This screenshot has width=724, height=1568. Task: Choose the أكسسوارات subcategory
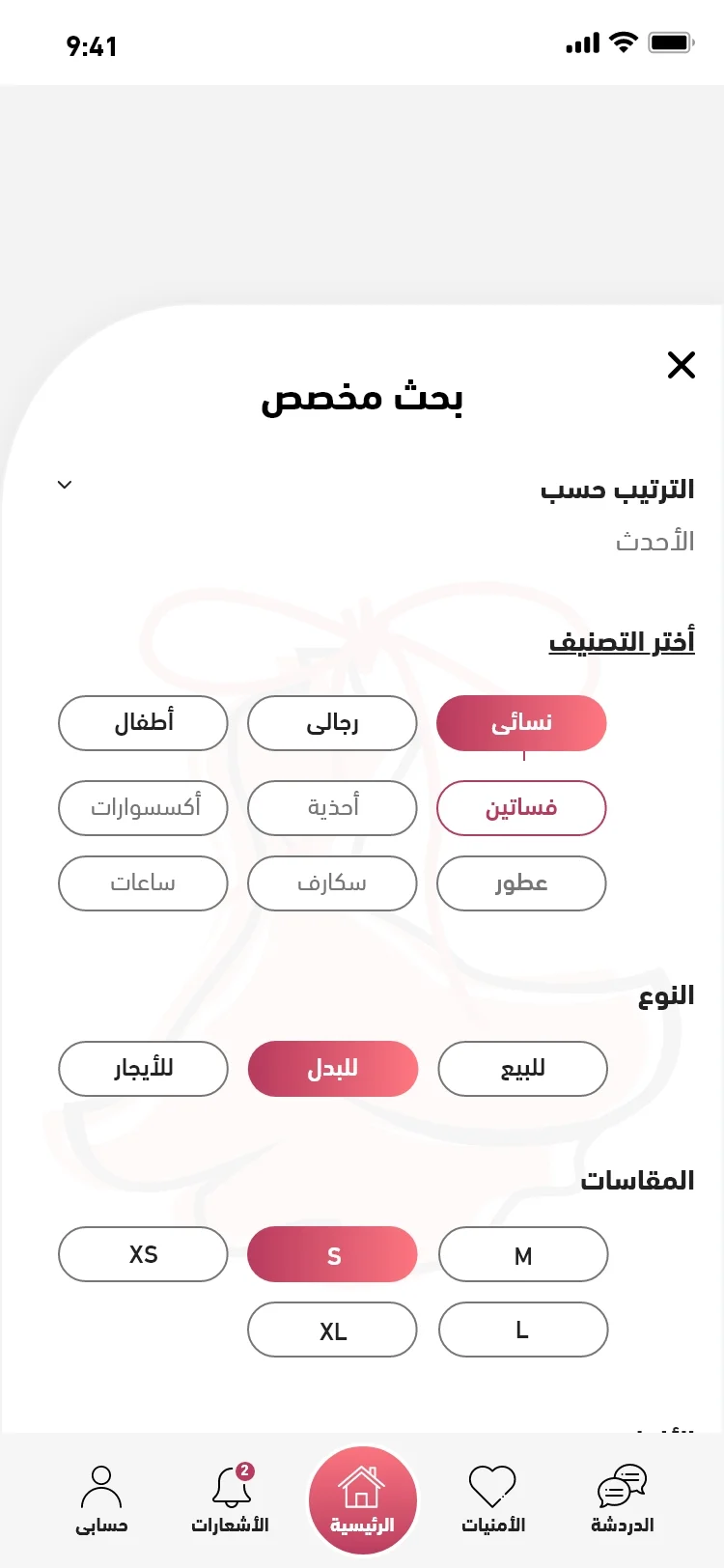[143, 807]
